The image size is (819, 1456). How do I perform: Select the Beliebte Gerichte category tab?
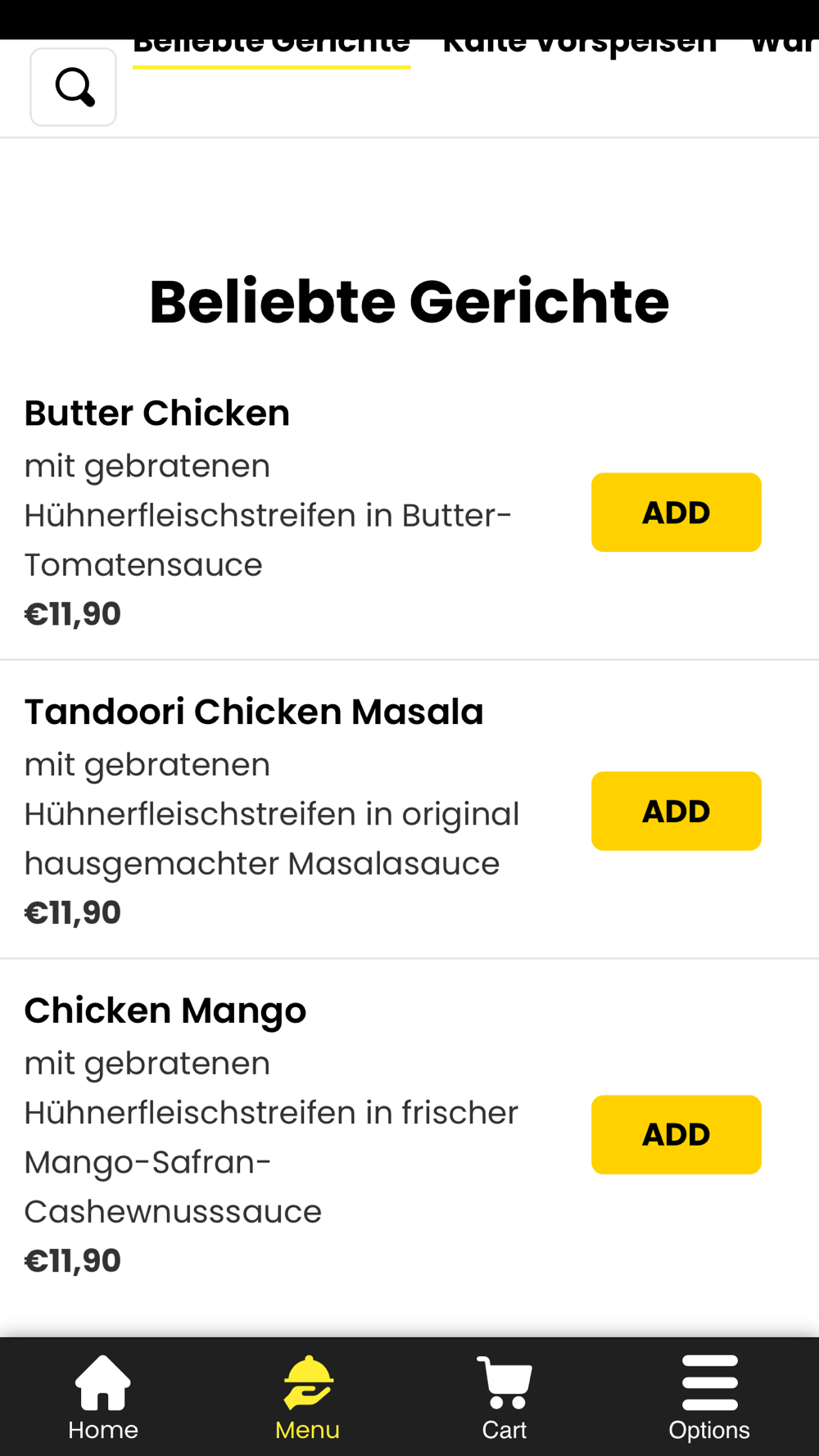(x=271, y=47)
